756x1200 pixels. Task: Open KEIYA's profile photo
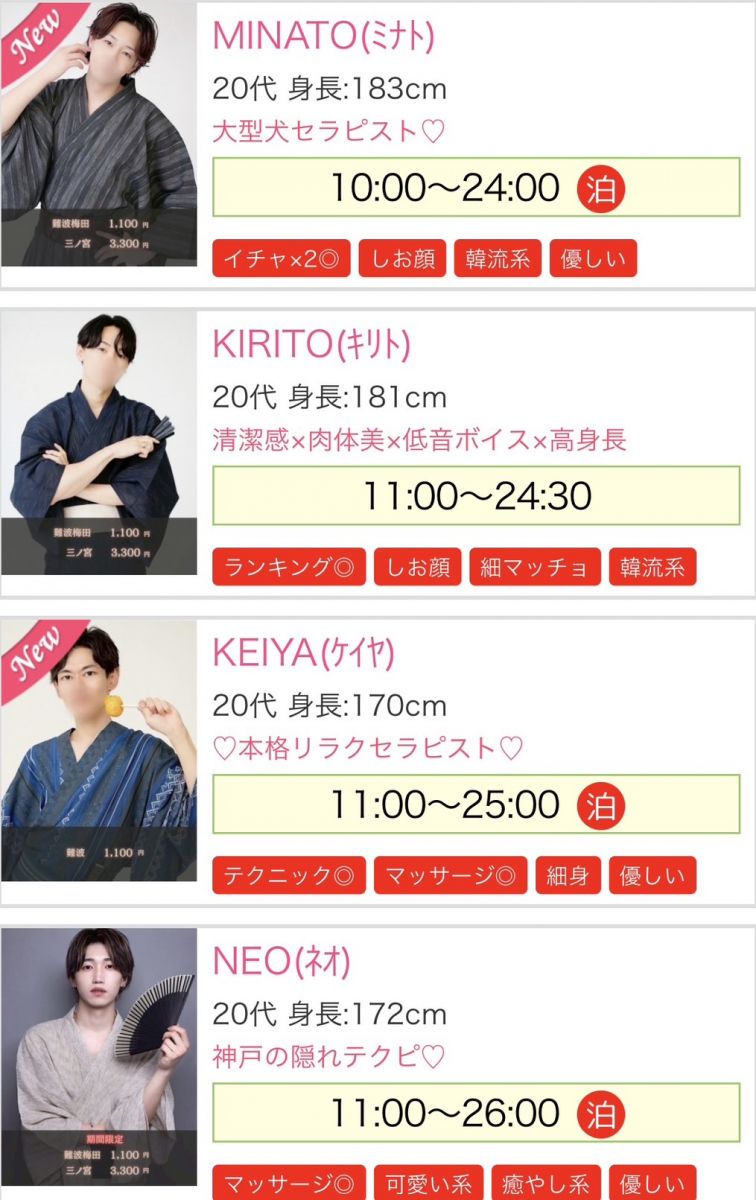pyautogui.click(x=98, y=750)
